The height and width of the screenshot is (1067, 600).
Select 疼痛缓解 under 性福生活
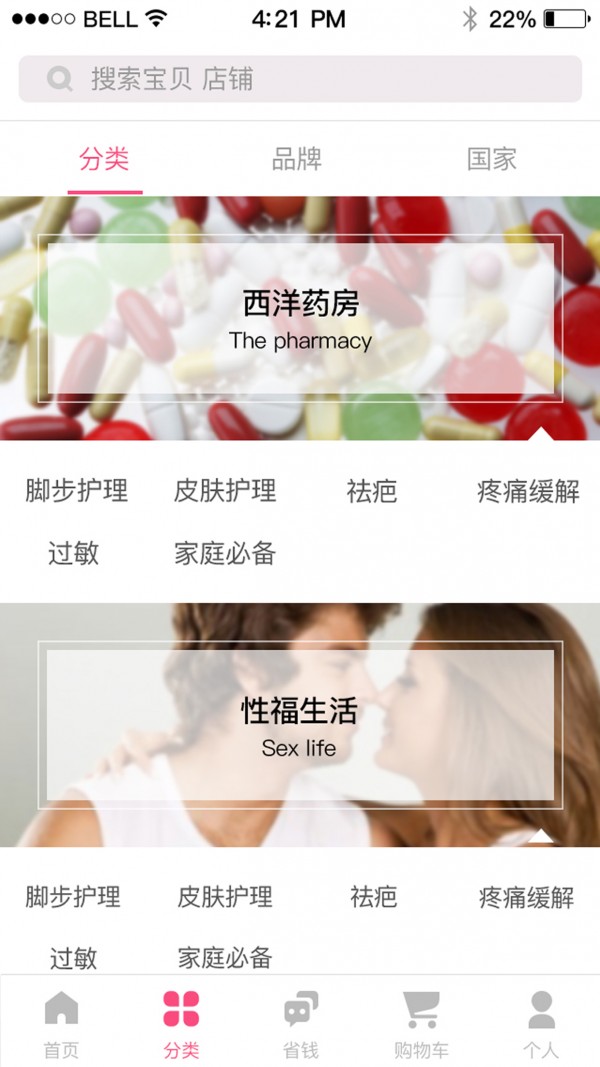(x=526, y=897)
